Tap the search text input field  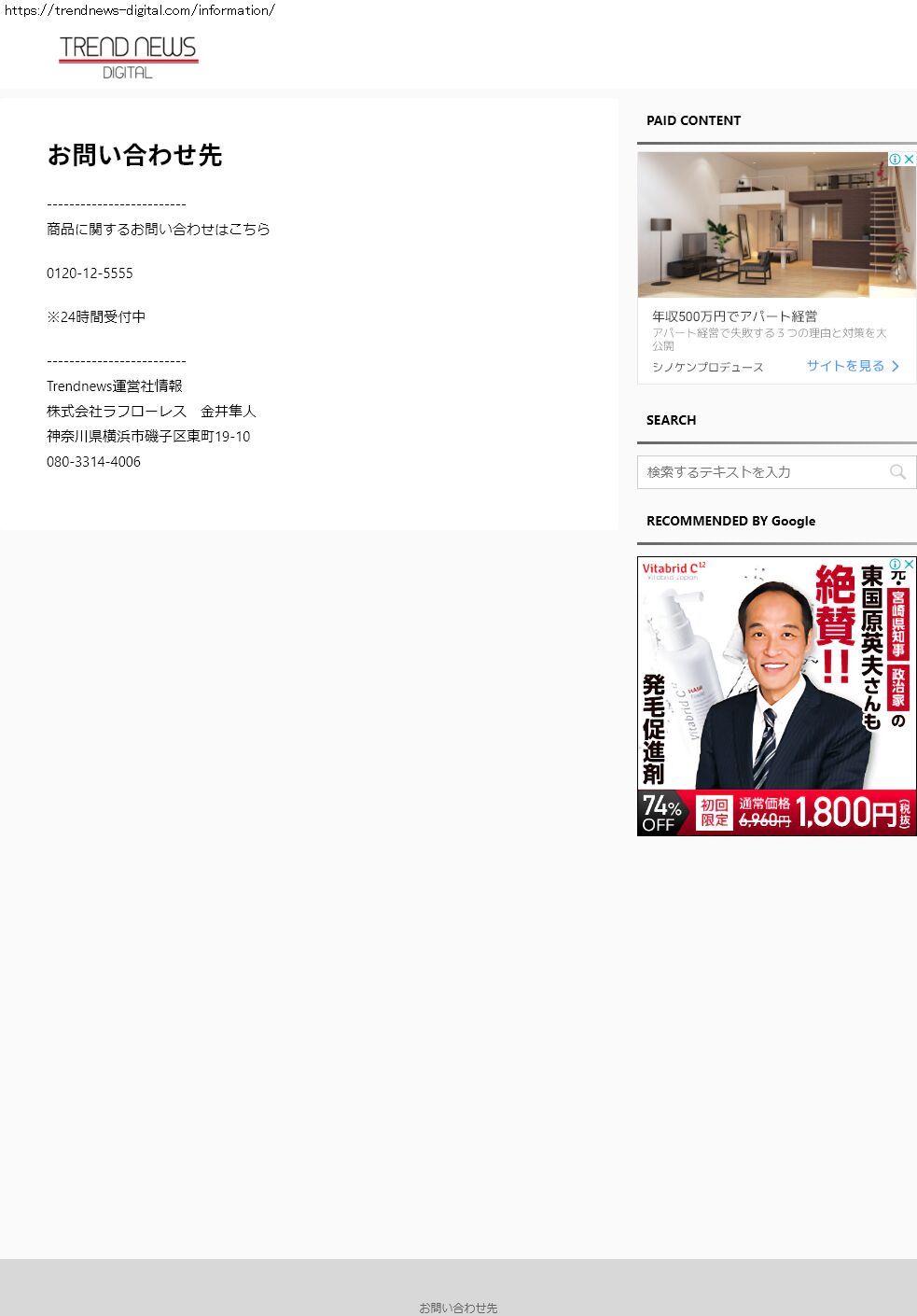coord(760,472)
